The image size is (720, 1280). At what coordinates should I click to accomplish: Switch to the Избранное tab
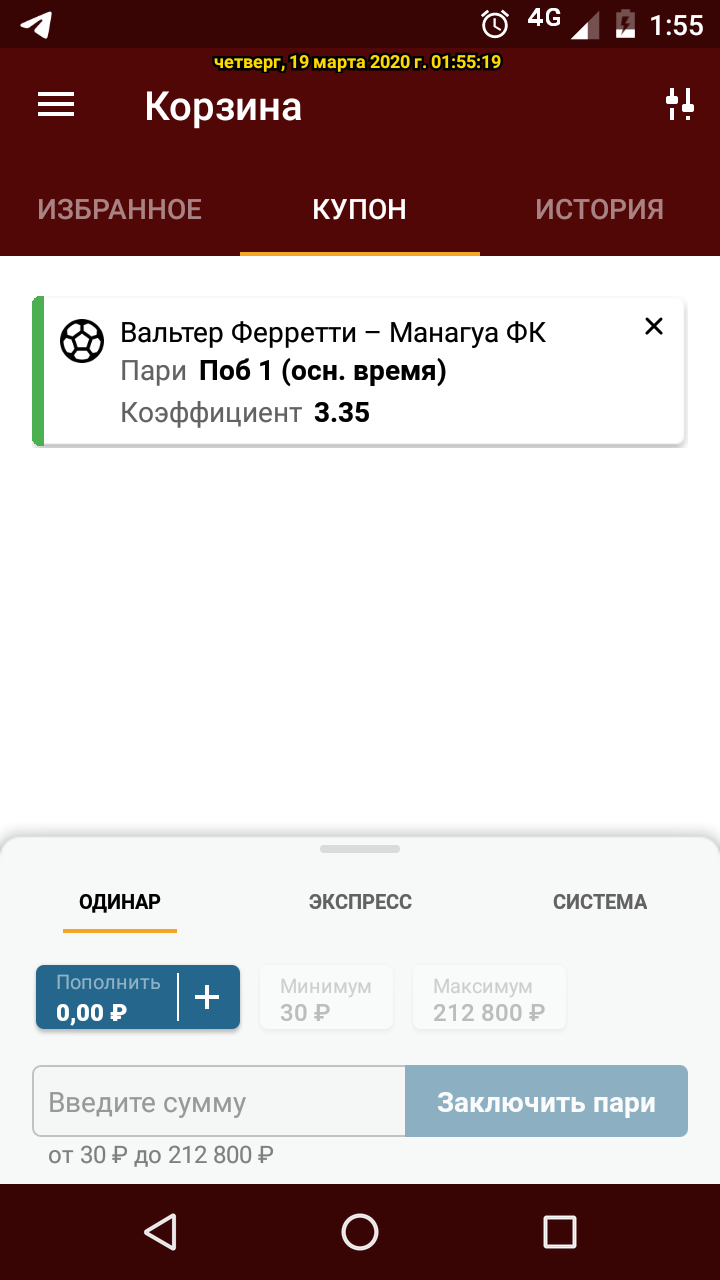[x=120, y=209]
